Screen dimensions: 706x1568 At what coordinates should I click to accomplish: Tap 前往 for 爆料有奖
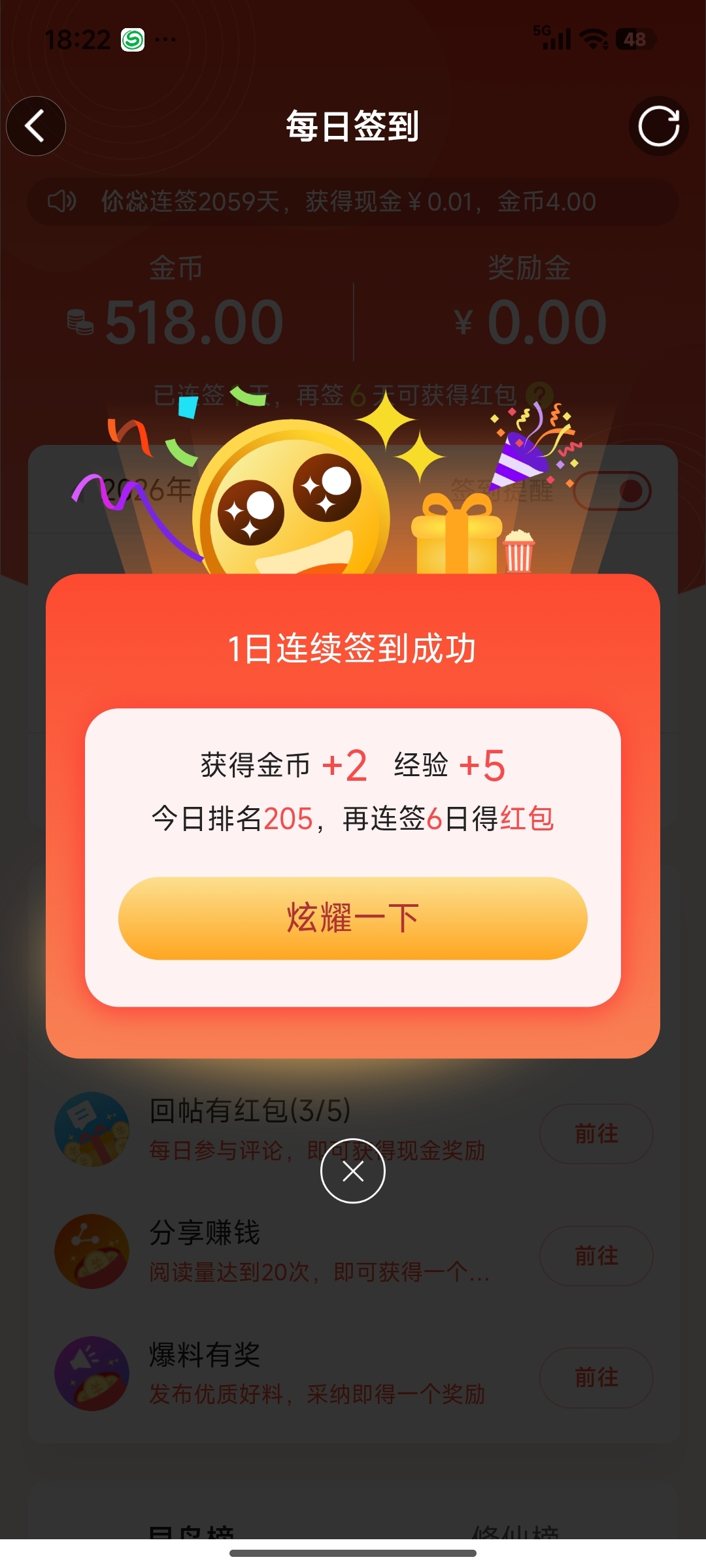(x=596, y=1377)
